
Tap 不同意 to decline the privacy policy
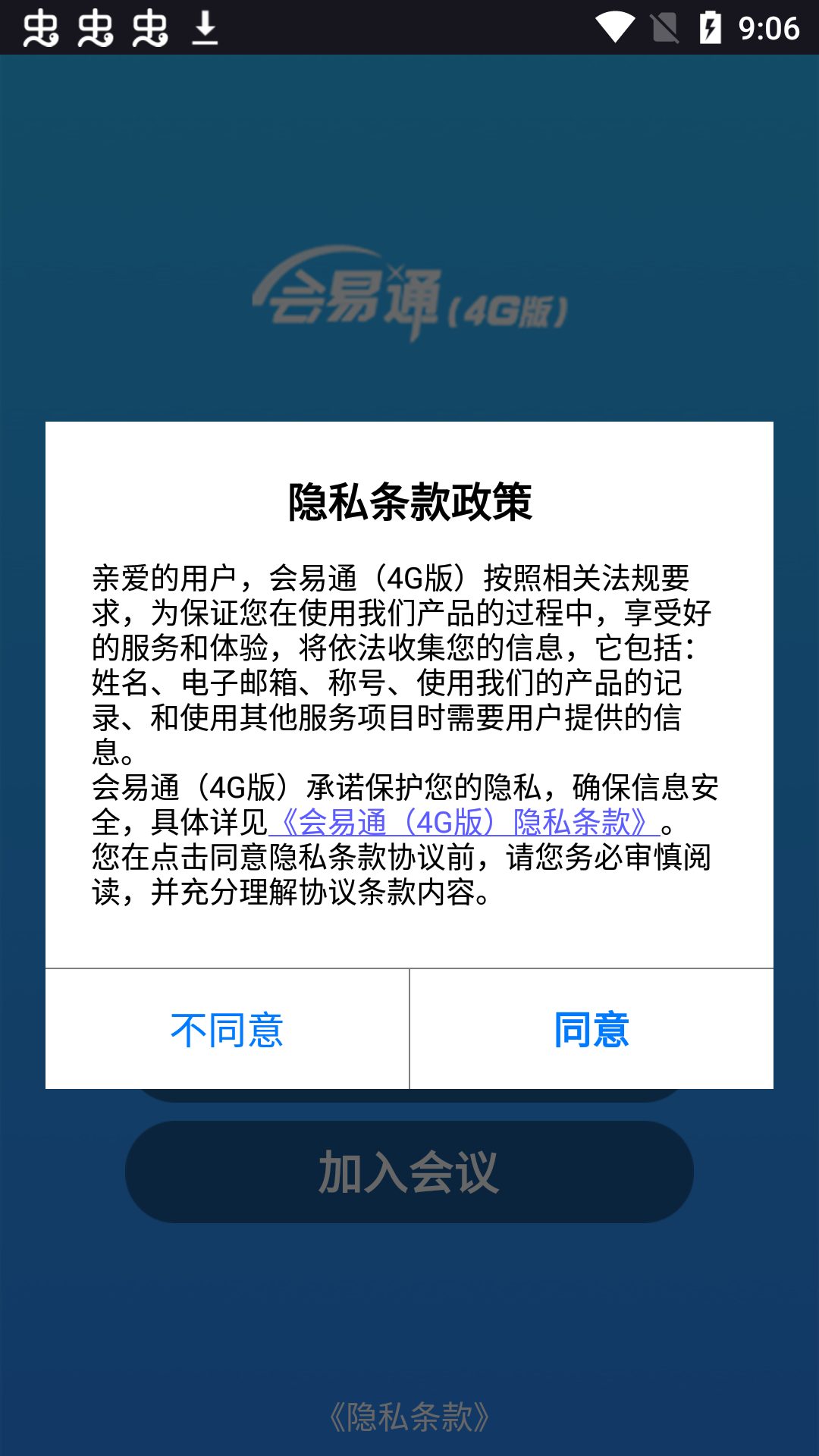pyautogui.click(x=226, y=1028)
